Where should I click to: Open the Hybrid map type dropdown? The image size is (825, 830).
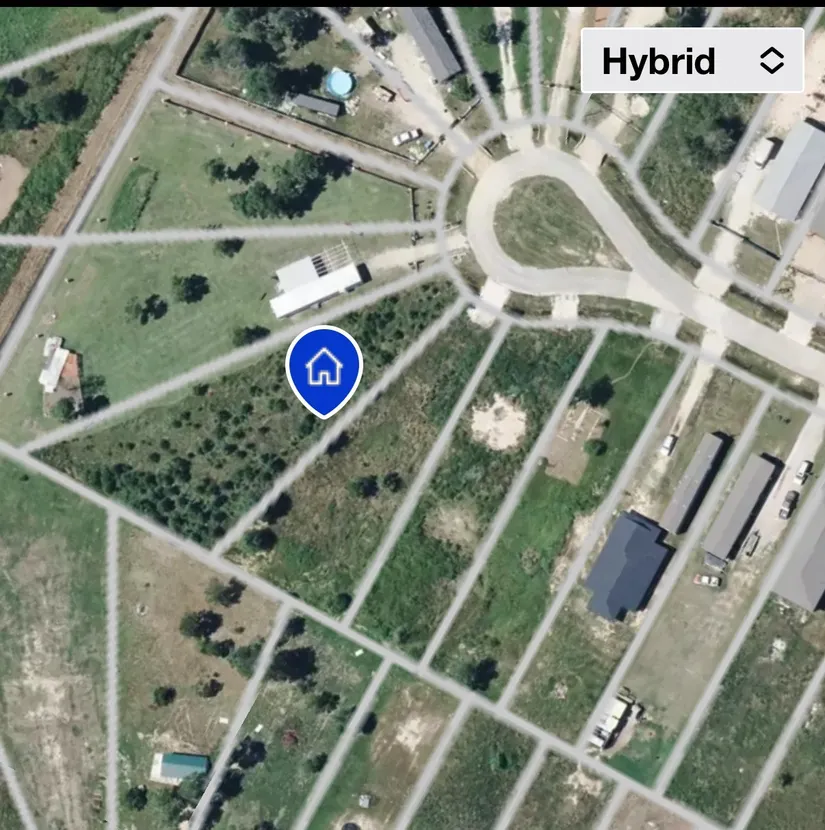click(x=692, y=61)
